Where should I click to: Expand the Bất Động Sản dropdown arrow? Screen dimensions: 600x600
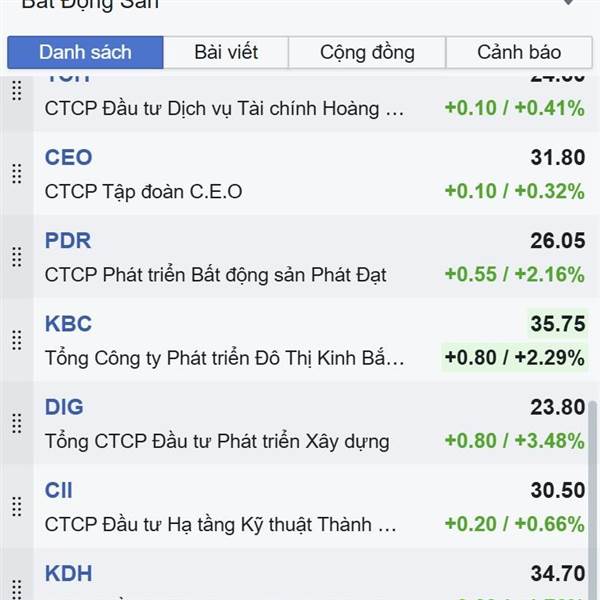click(x=569, y=2)
